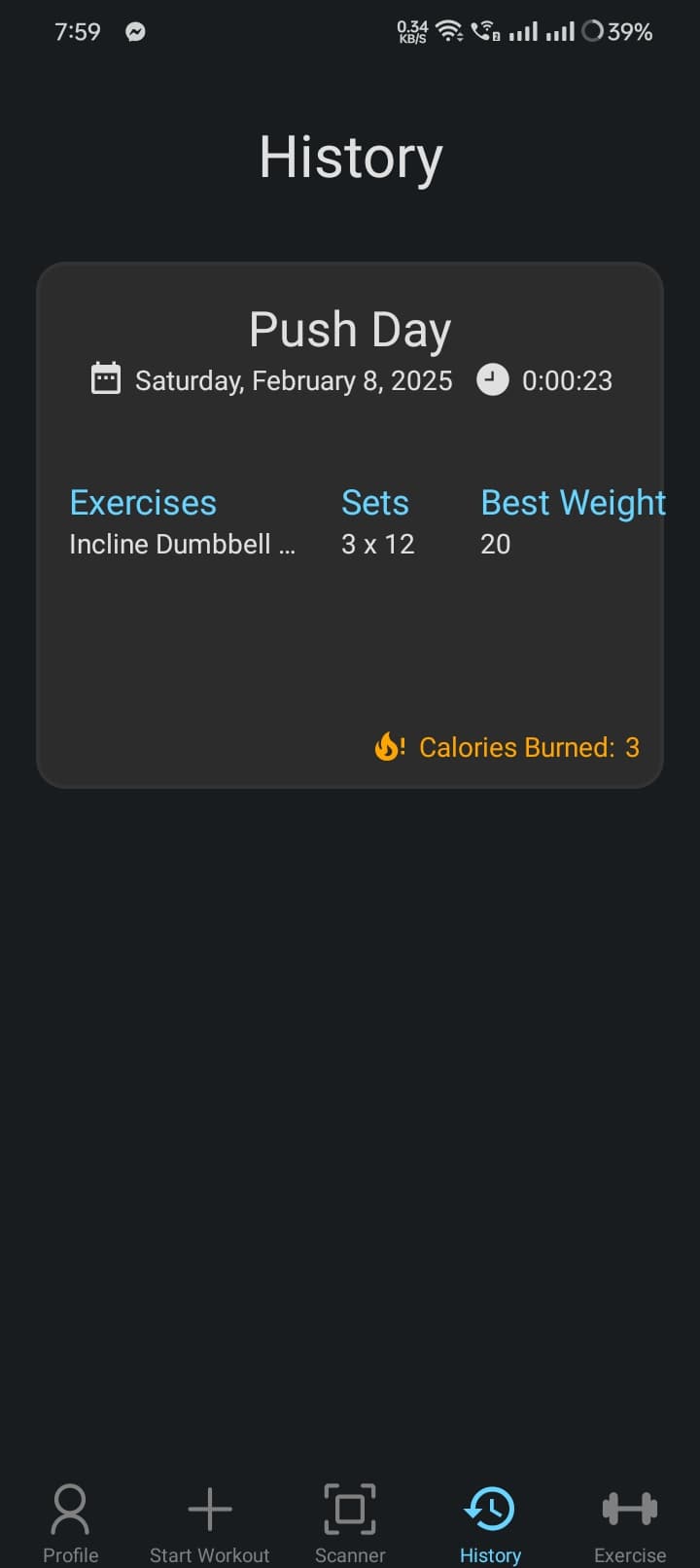Open the Messenger icon in the status bar

point(134,31)
